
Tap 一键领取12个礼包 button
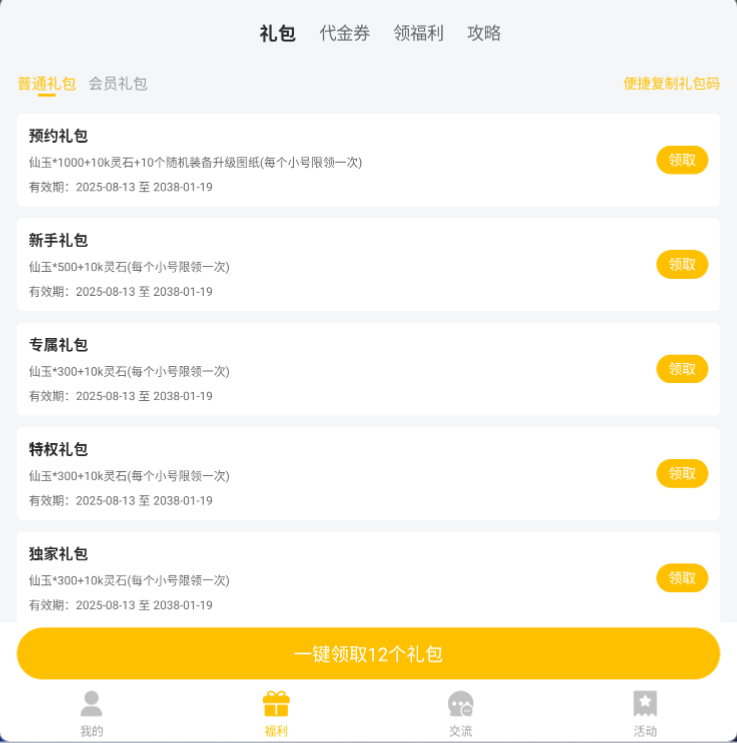coord(368,654)
